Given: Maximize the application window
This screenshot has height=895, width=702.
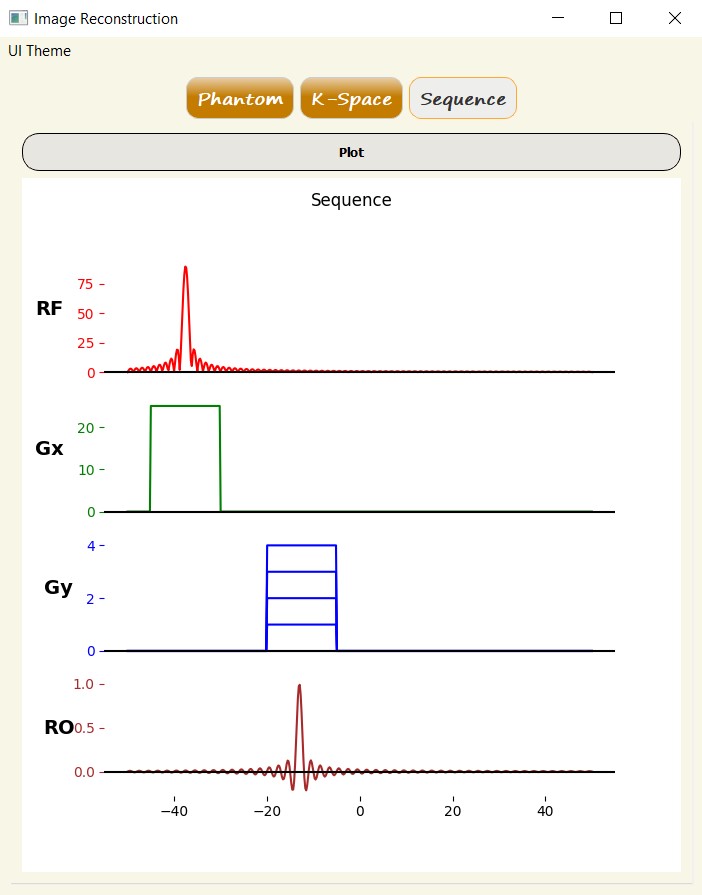Looking at the screenshot, I should [616, 18].
